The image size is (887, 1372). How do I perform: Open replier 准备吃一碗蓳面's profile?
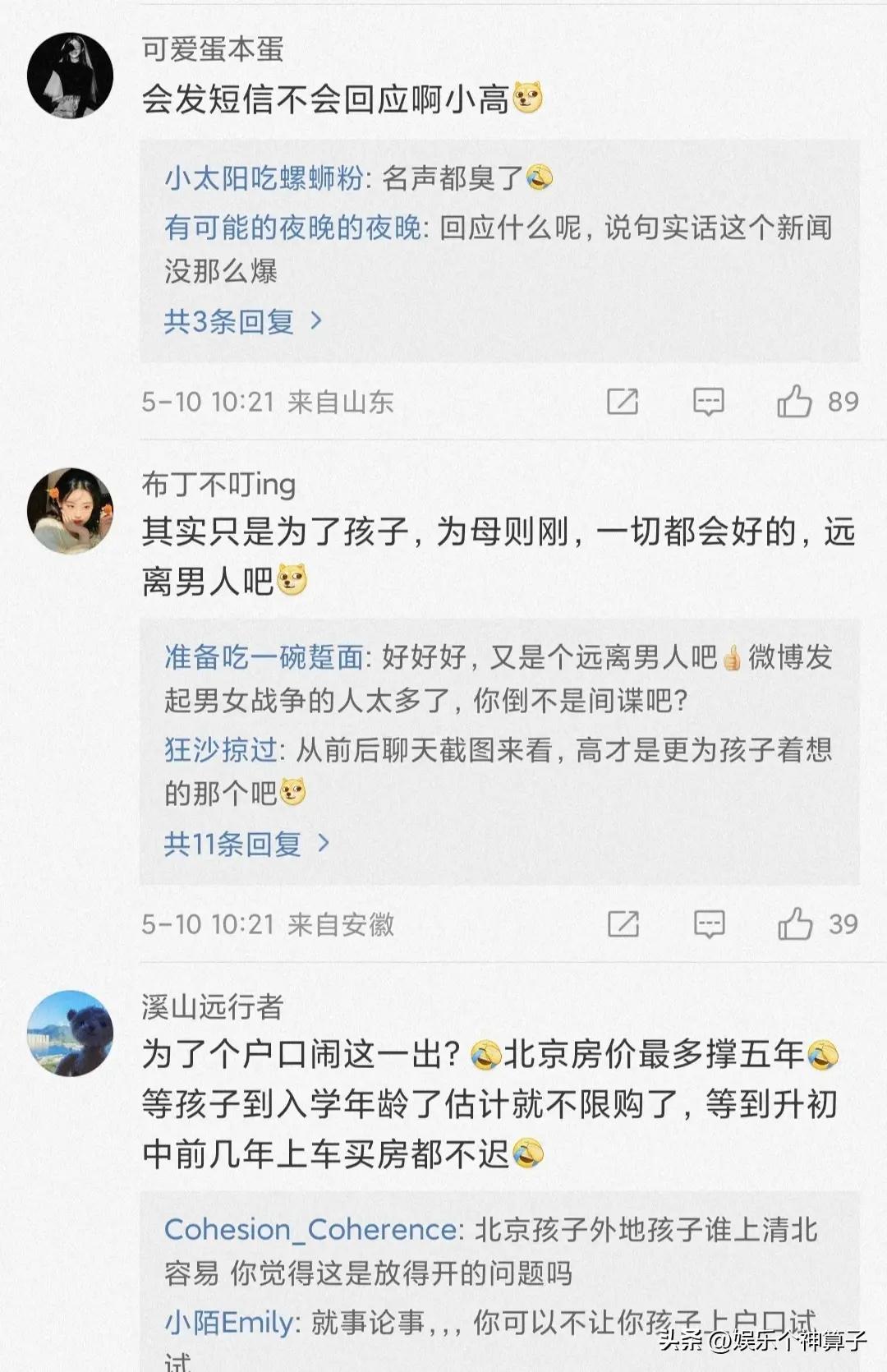263,657
